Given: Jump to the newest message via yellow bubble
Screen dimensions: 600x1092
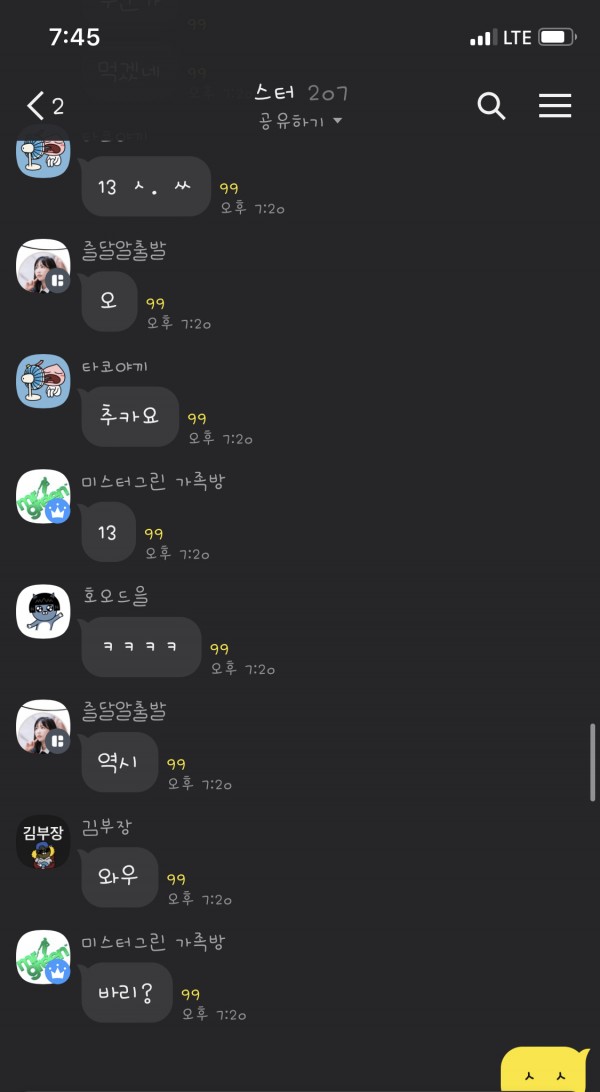Looking at the screenshot, I should point(544,1070).
